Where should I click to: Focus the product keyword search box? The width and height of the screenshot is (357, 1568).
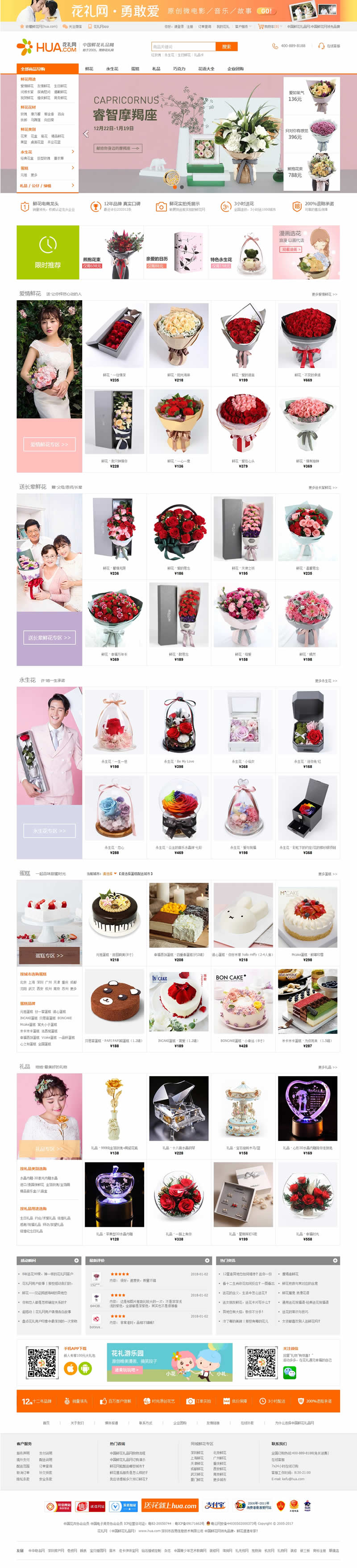(x=183, y=46)
